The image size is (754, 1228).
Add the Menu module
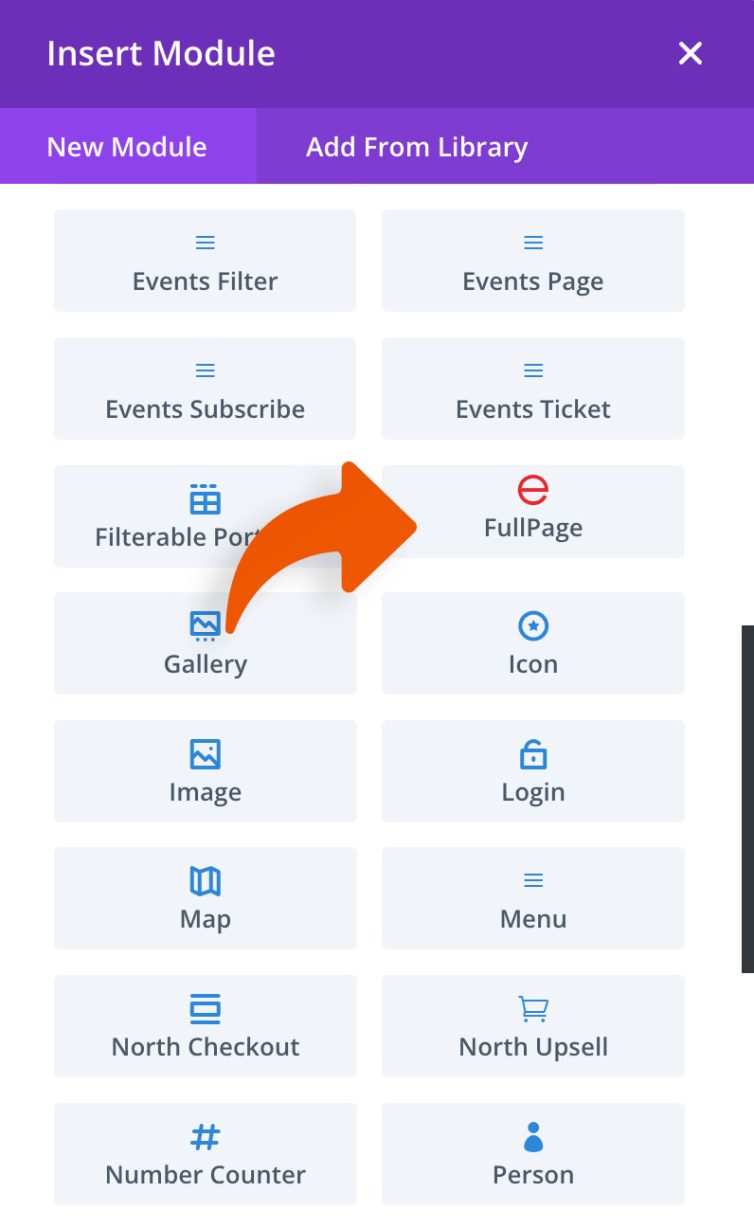[x=533, y=897]
